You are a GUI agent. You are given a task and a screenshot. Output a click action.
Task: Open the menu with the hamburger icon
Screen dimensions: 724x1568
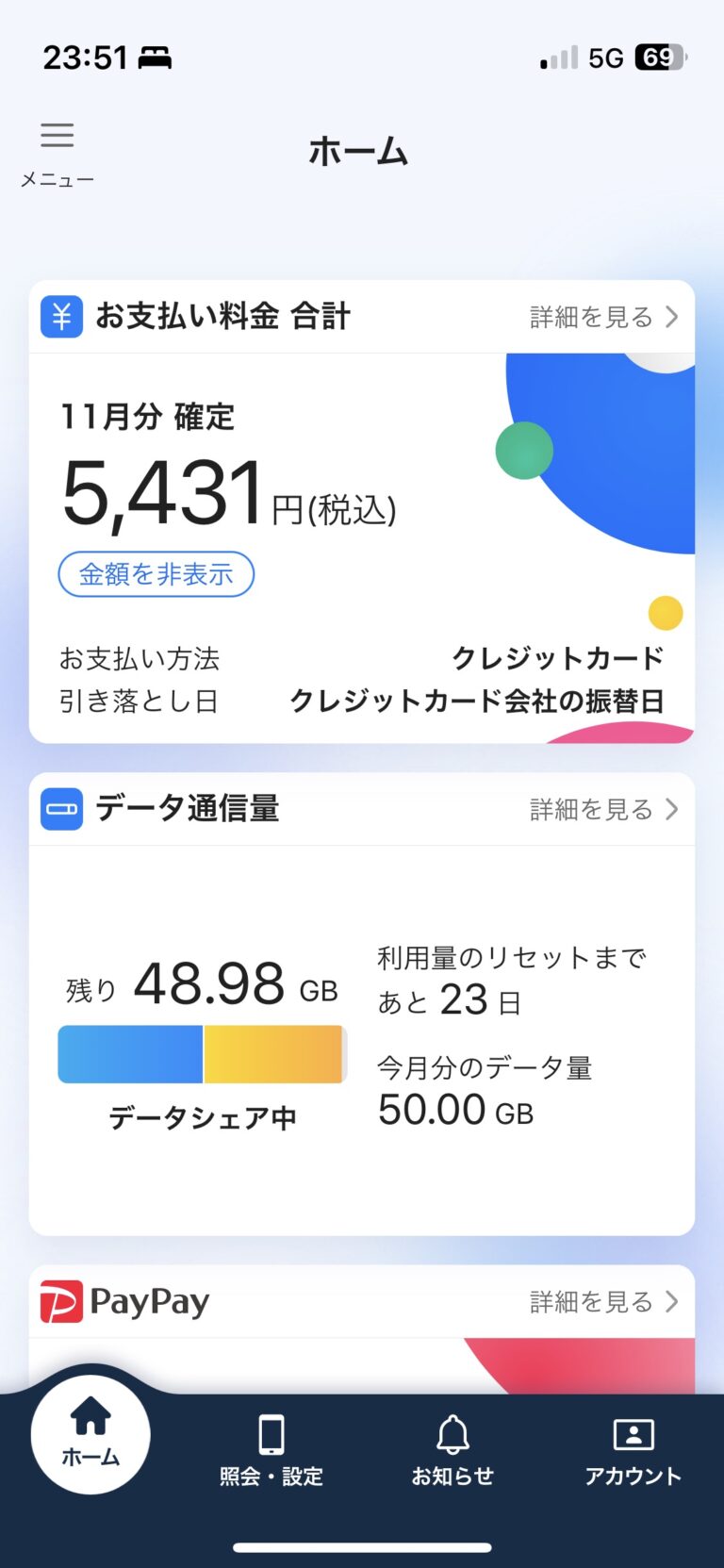coord(58,135)
